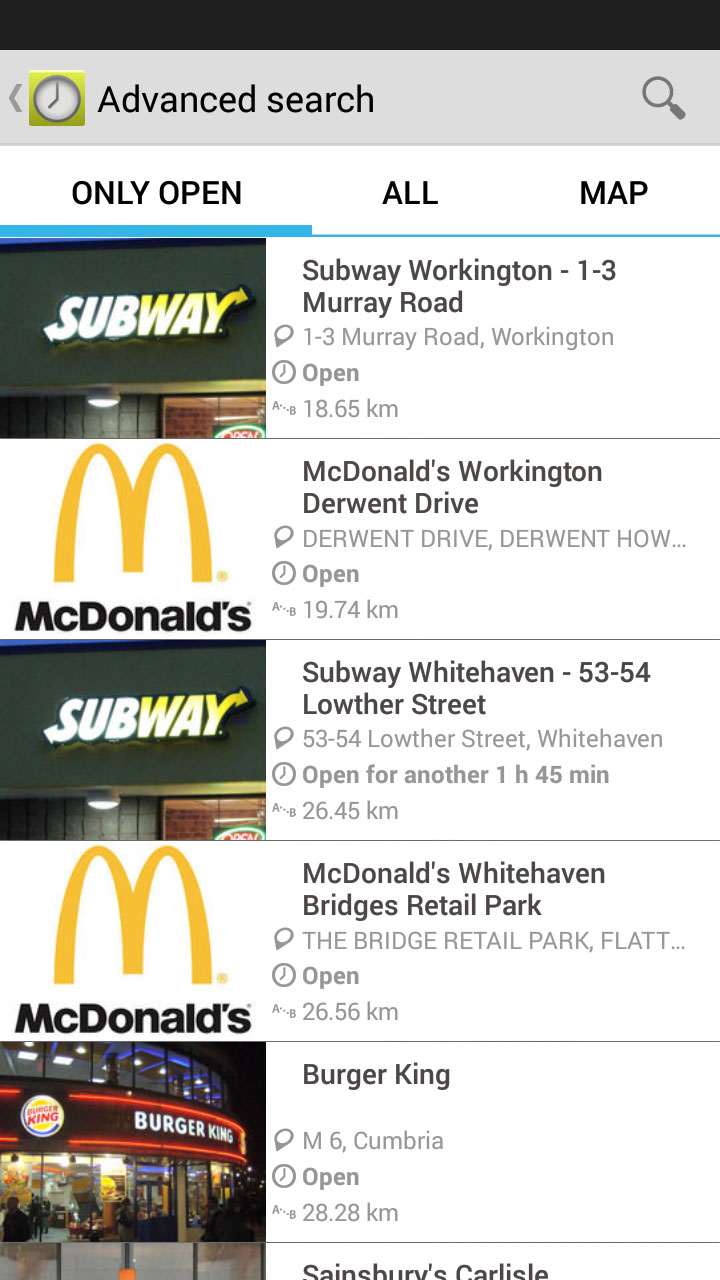Open the search magnifier icon

tap(663, 99)
